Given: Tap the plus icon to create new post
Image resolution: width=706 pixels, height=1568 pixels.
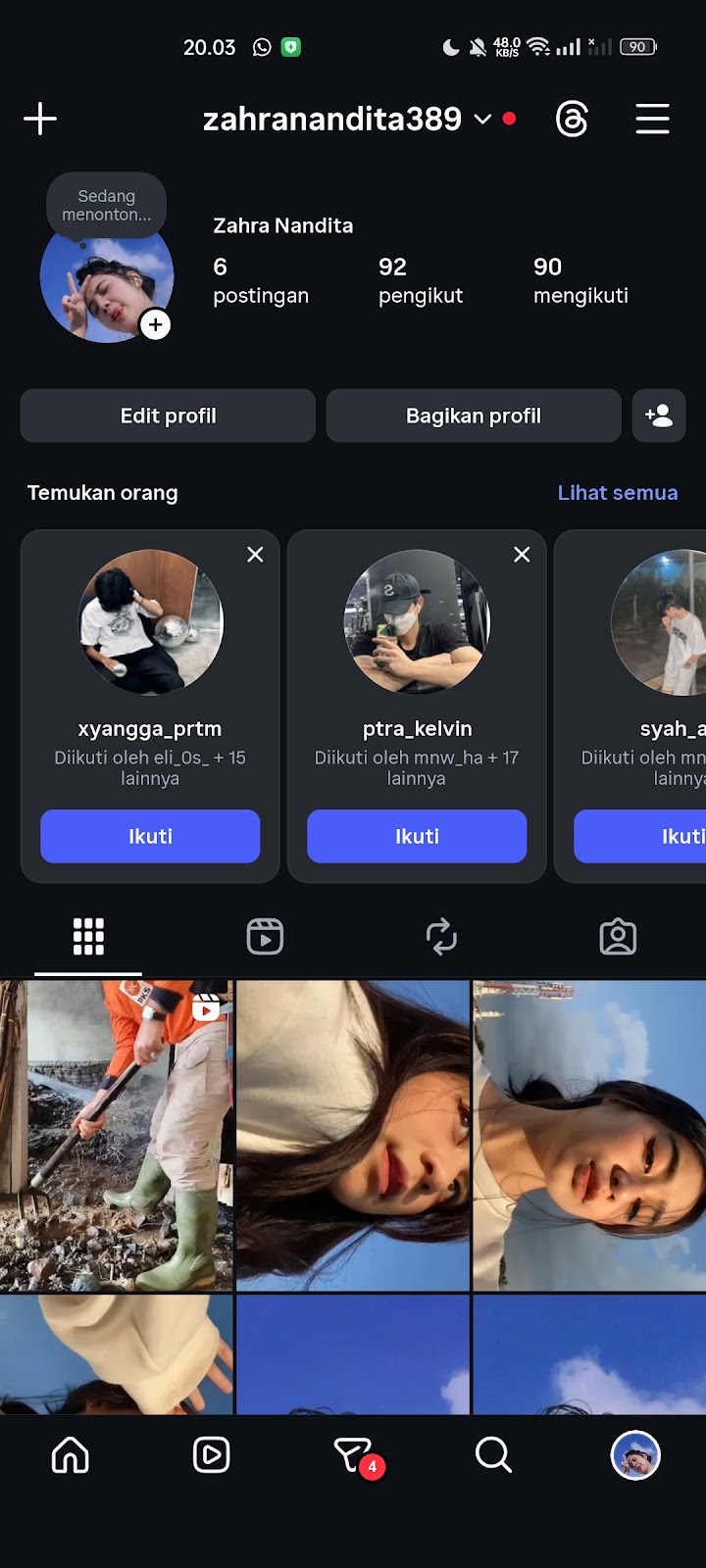Looking at the screenshot, I should 40,119.
